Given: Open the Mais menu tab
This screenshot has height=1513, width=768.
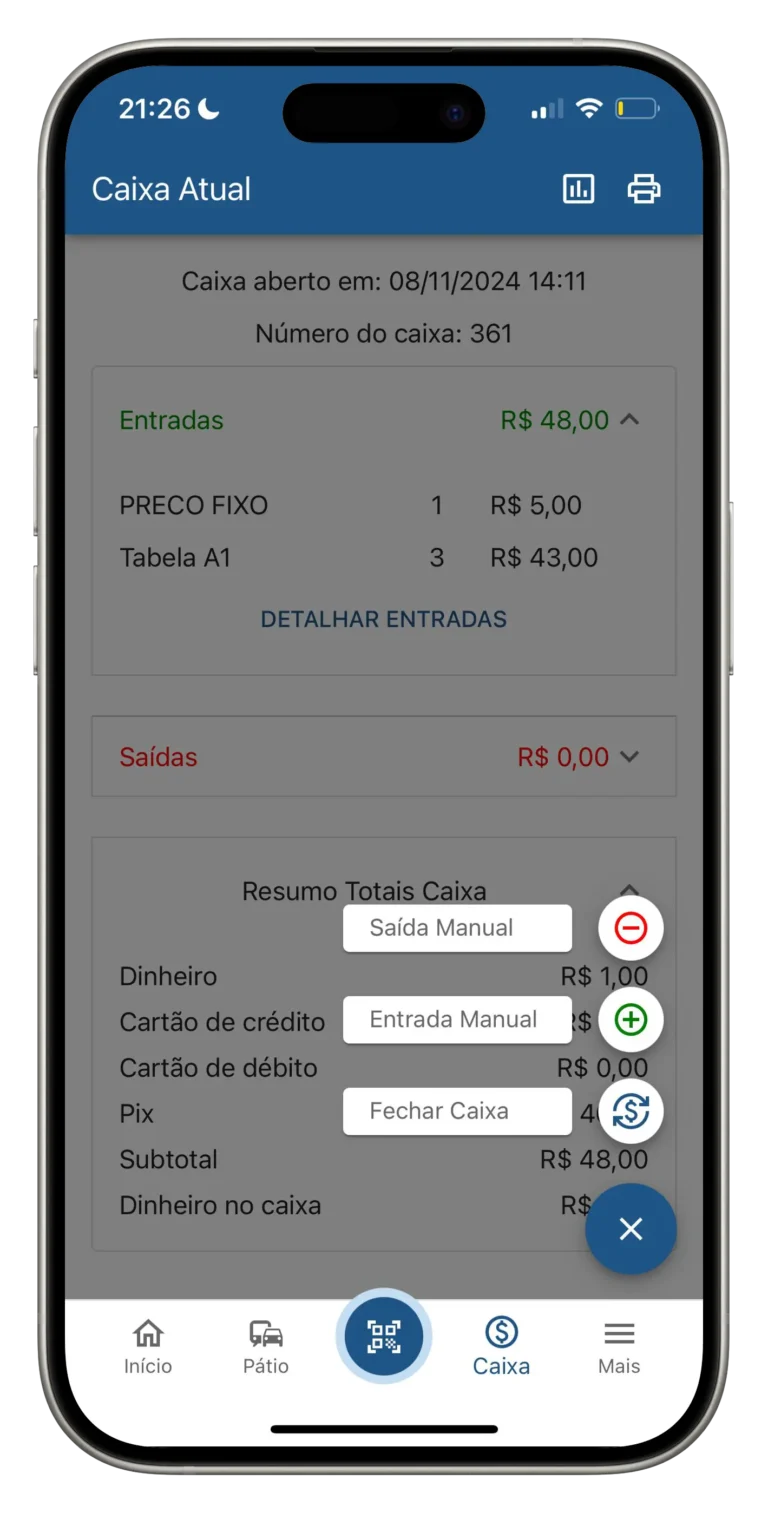Looking at the screenshot, I should coord(619,1346).
